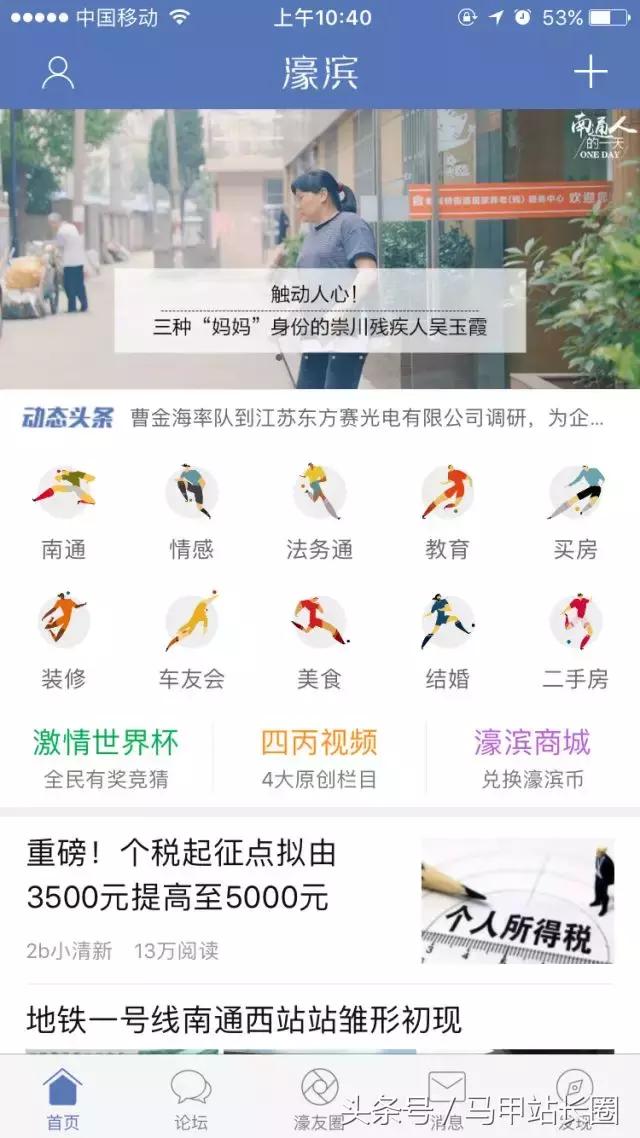This screenshot has width=640, height=1138.
Task: Enter the 车友会 section
Action: pyautogui.click(x=191, y=640)
